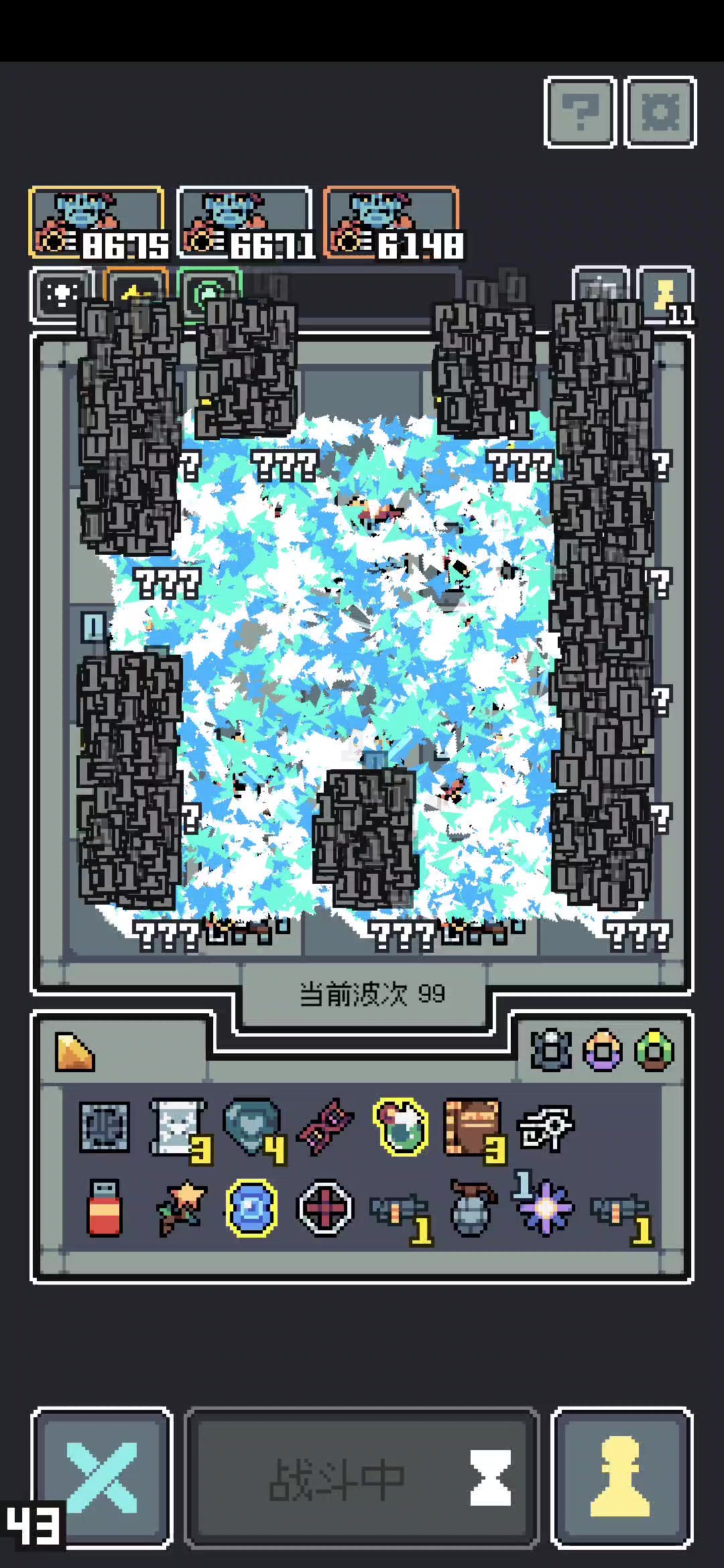724x1568 pixels.
Task: Select the hero card showing 8675
Action: [x=97, y=223]
